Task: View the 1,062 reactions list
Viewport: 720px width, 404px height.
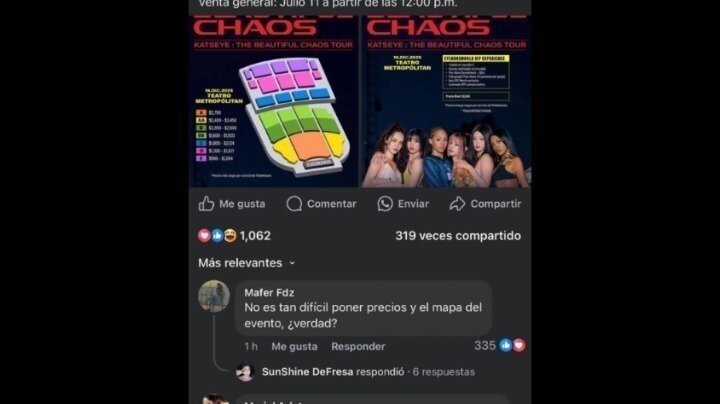Action: [235, 236]
